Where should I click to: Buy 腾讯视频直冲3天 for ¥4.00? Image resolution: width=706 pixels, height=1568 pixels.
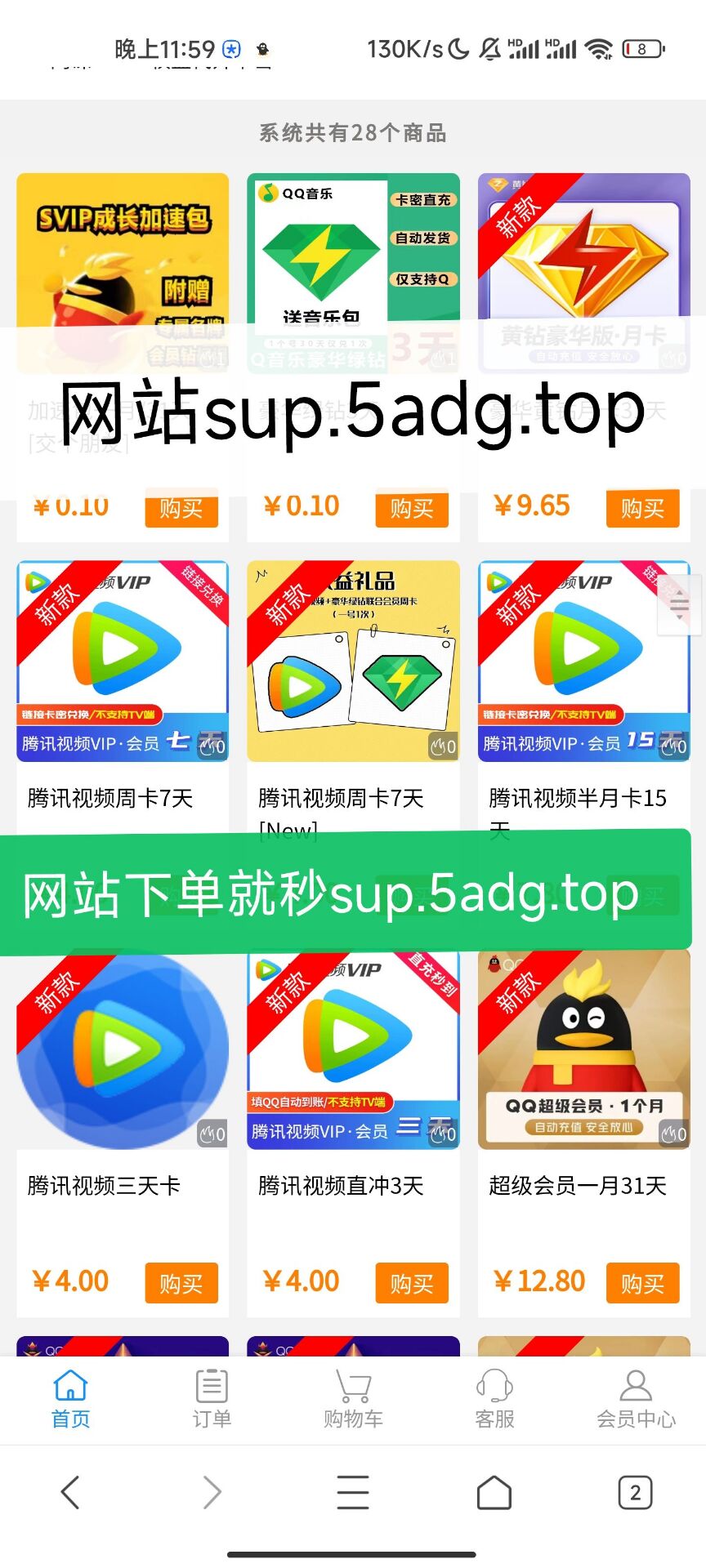click(x=412, y=1283)
